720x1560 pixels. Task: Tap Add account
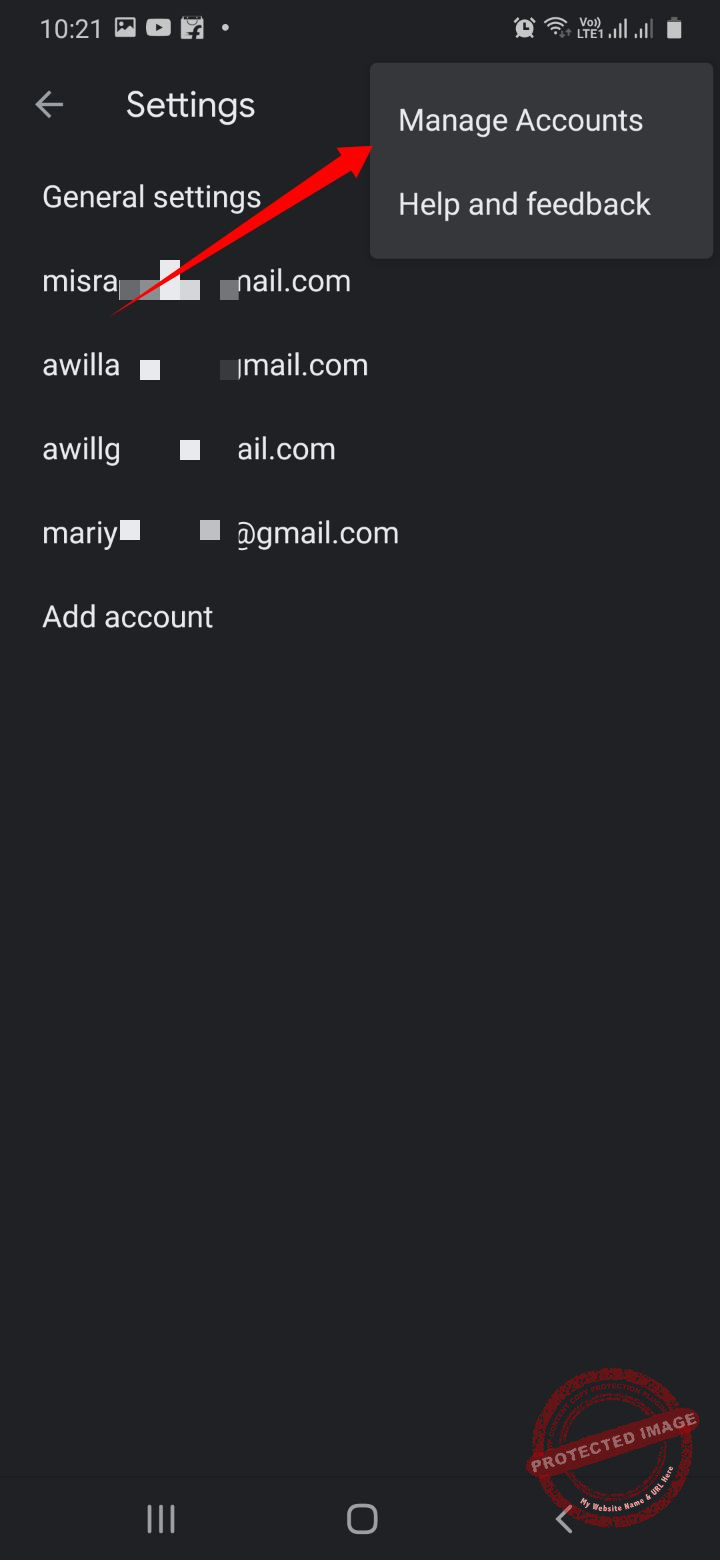tap(127, 616)
